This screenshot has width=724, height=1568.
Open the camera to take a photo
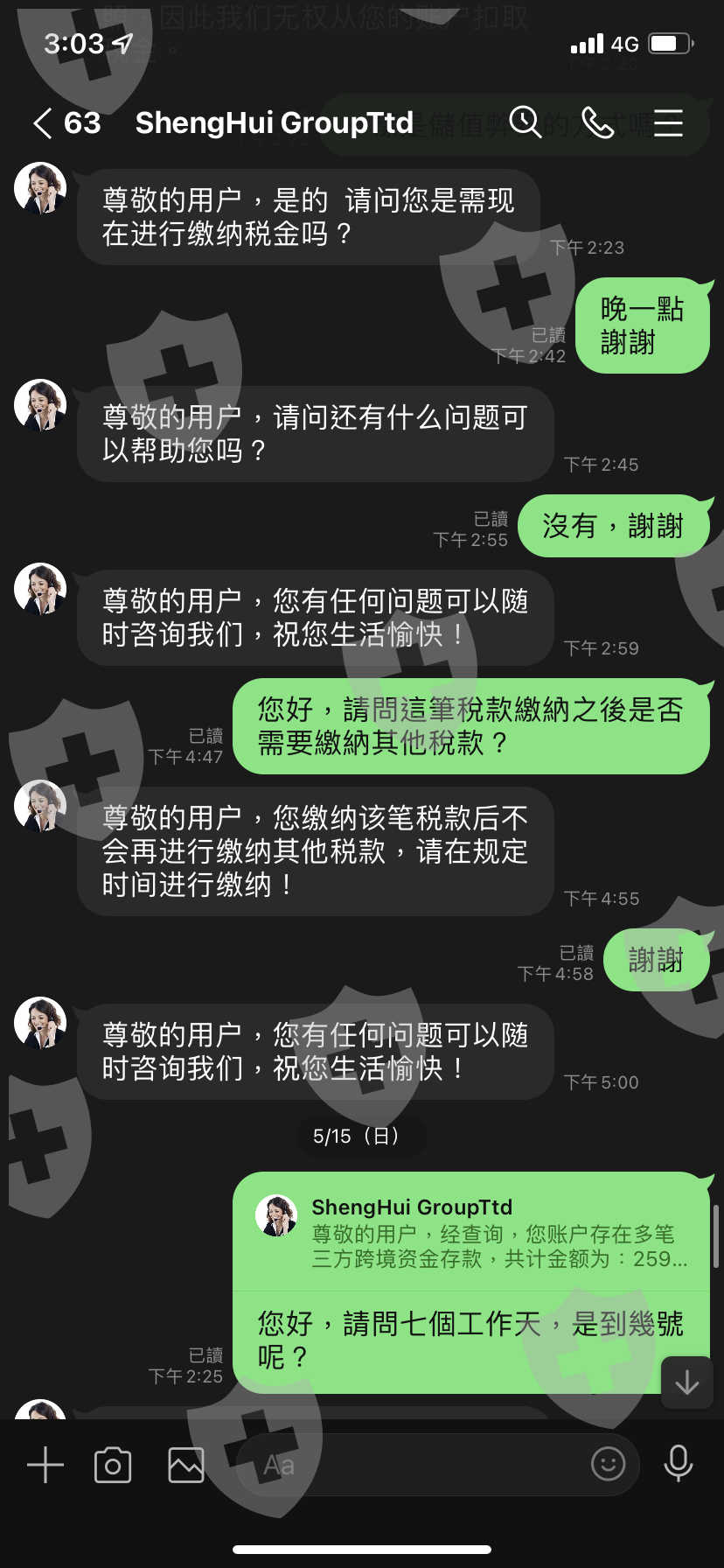point(113,1465)
